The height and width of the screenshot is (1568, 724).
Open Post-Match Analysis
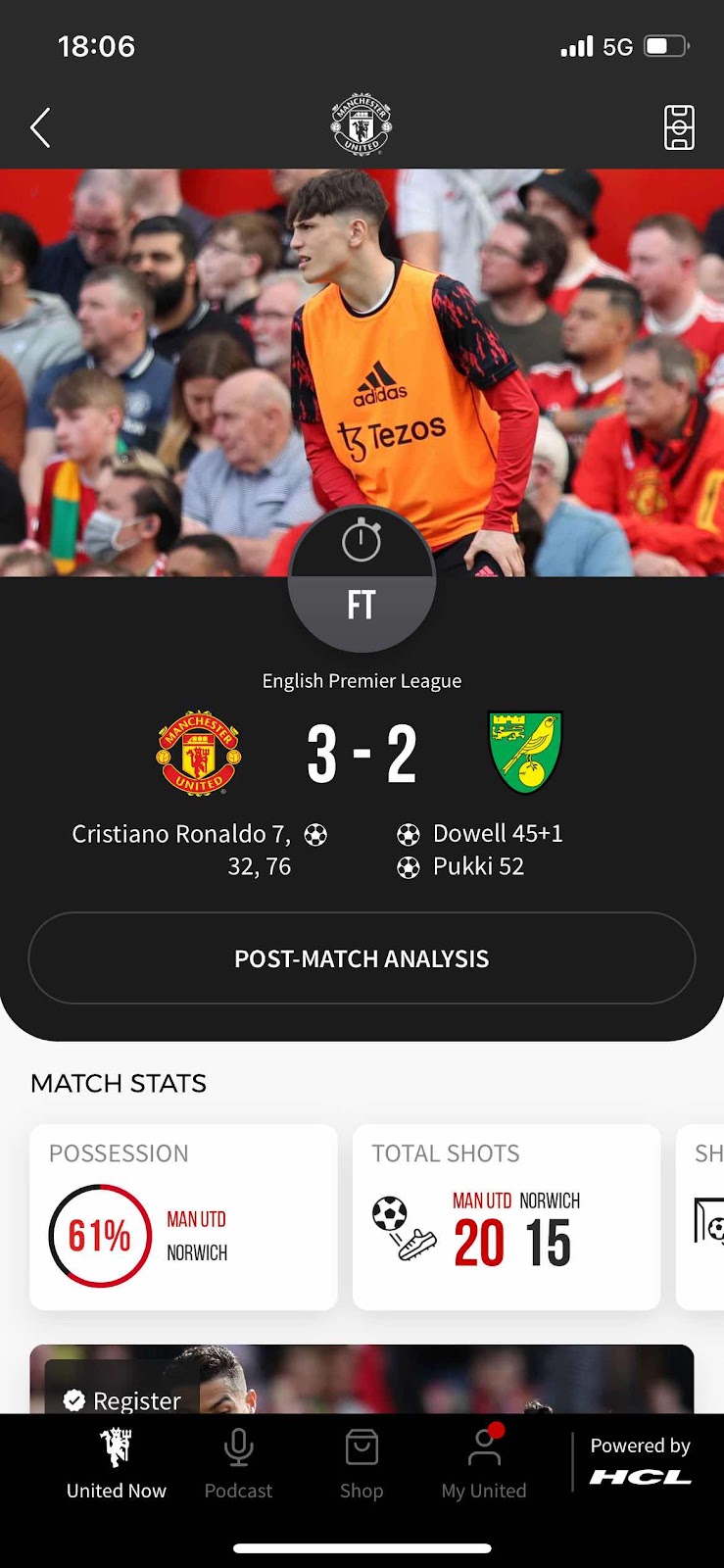362,958
